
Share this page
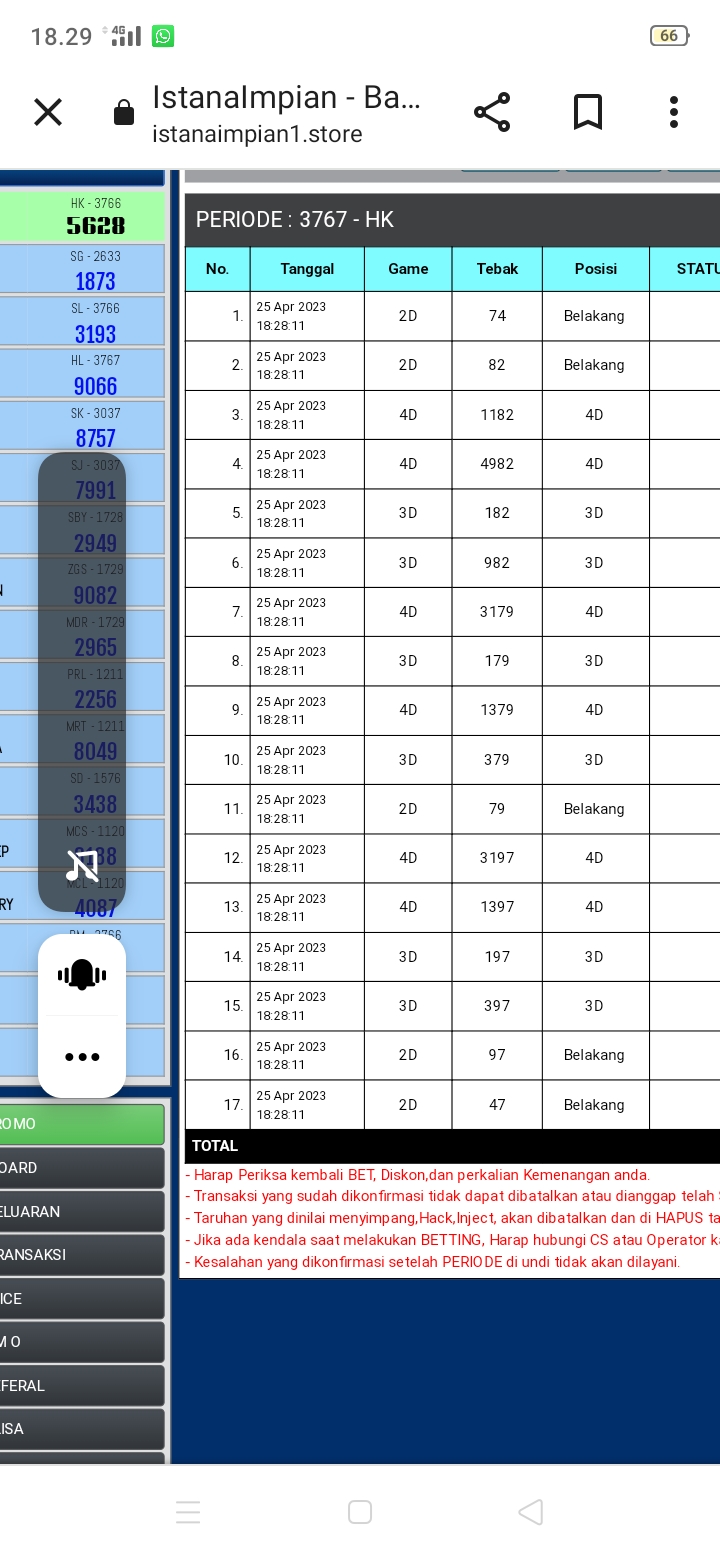[x=492, y=112]
